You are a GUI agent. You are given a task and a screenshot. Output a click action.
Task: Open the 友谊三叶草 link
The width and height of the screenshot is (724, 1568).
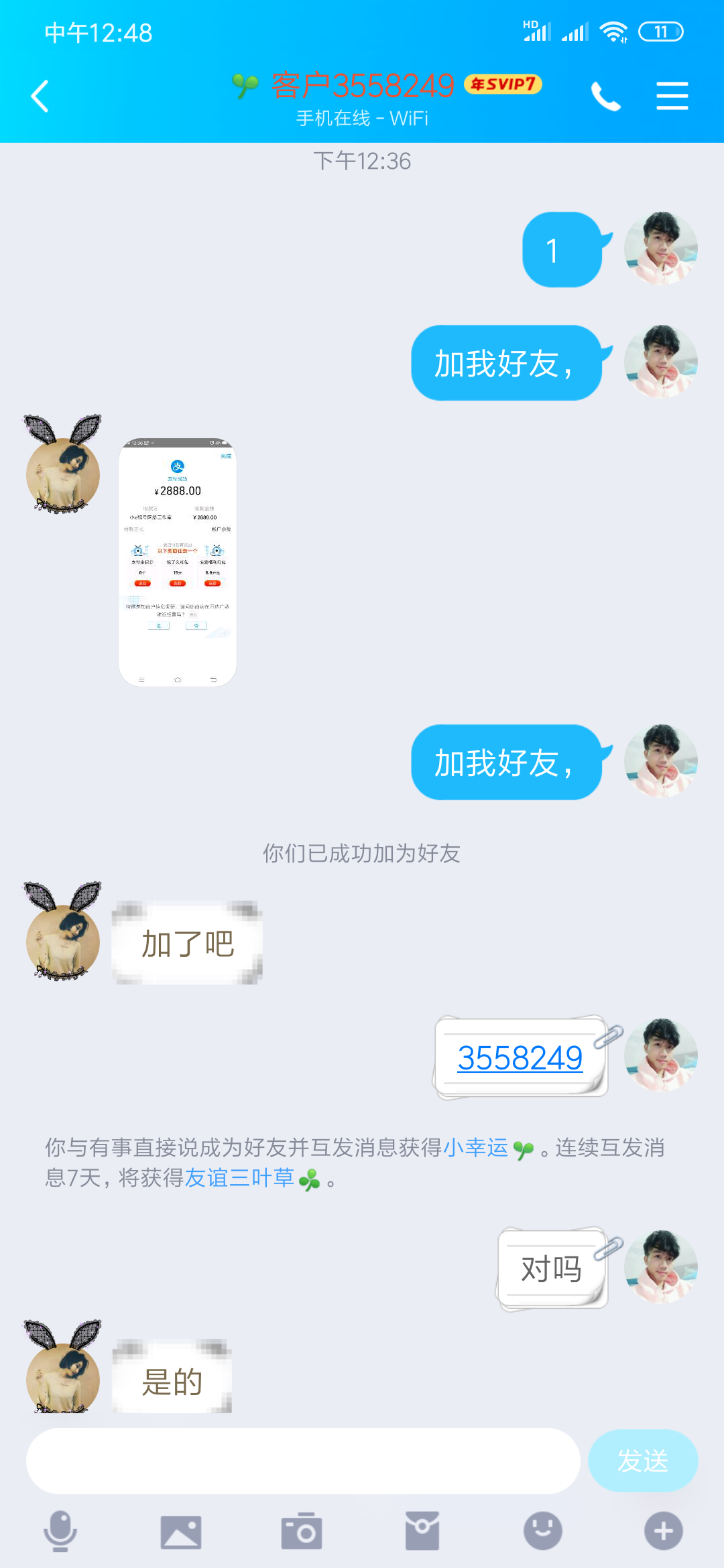(x=239, y=1178)
